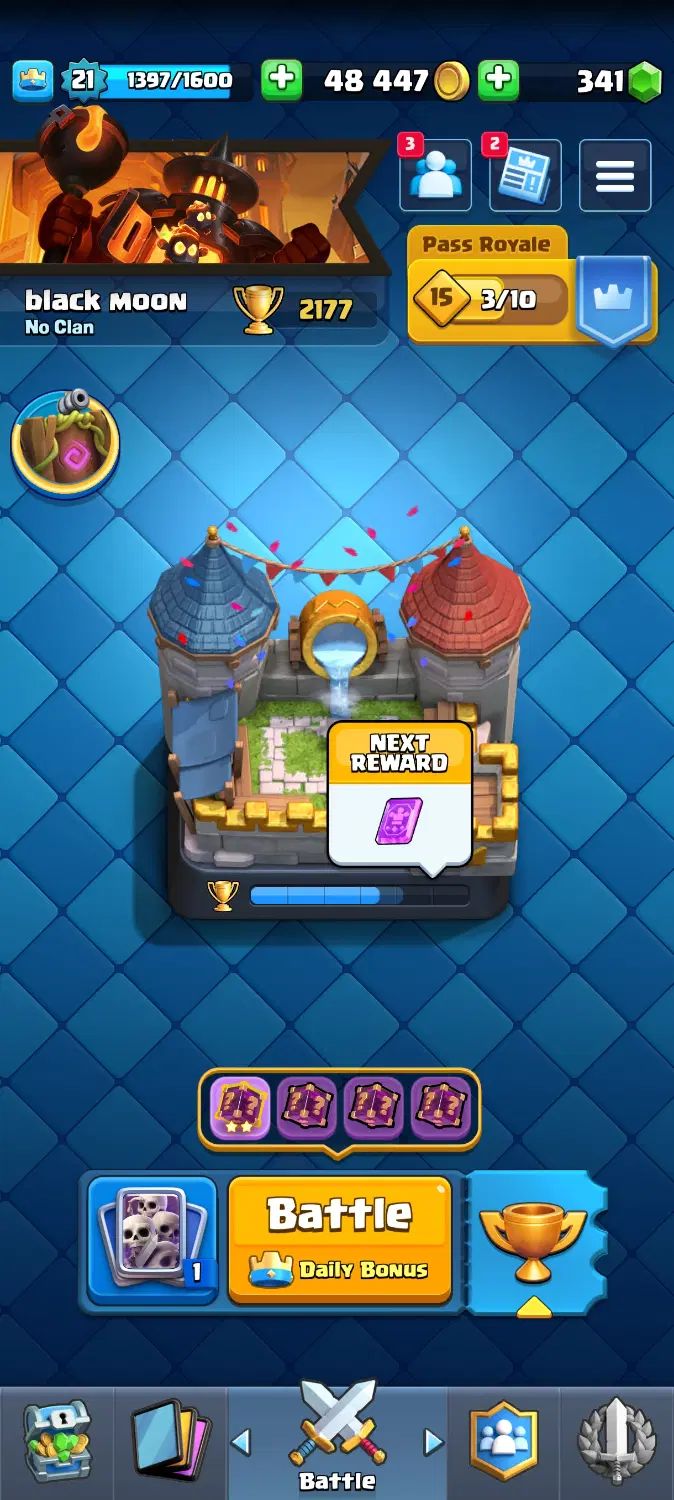Screen dimensions: 674x1500
Task: Start a match with the Battle button
Action: tap(339, 1240)
